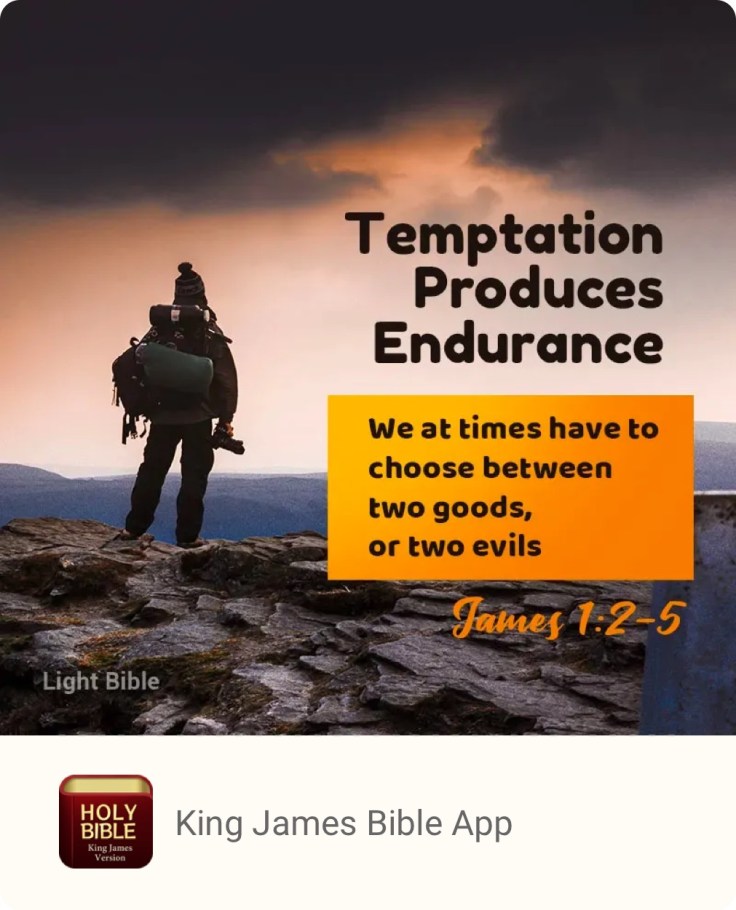736x910 pixels.
Task: Open the King James Bible App row
Action: (x=343, y=824)
